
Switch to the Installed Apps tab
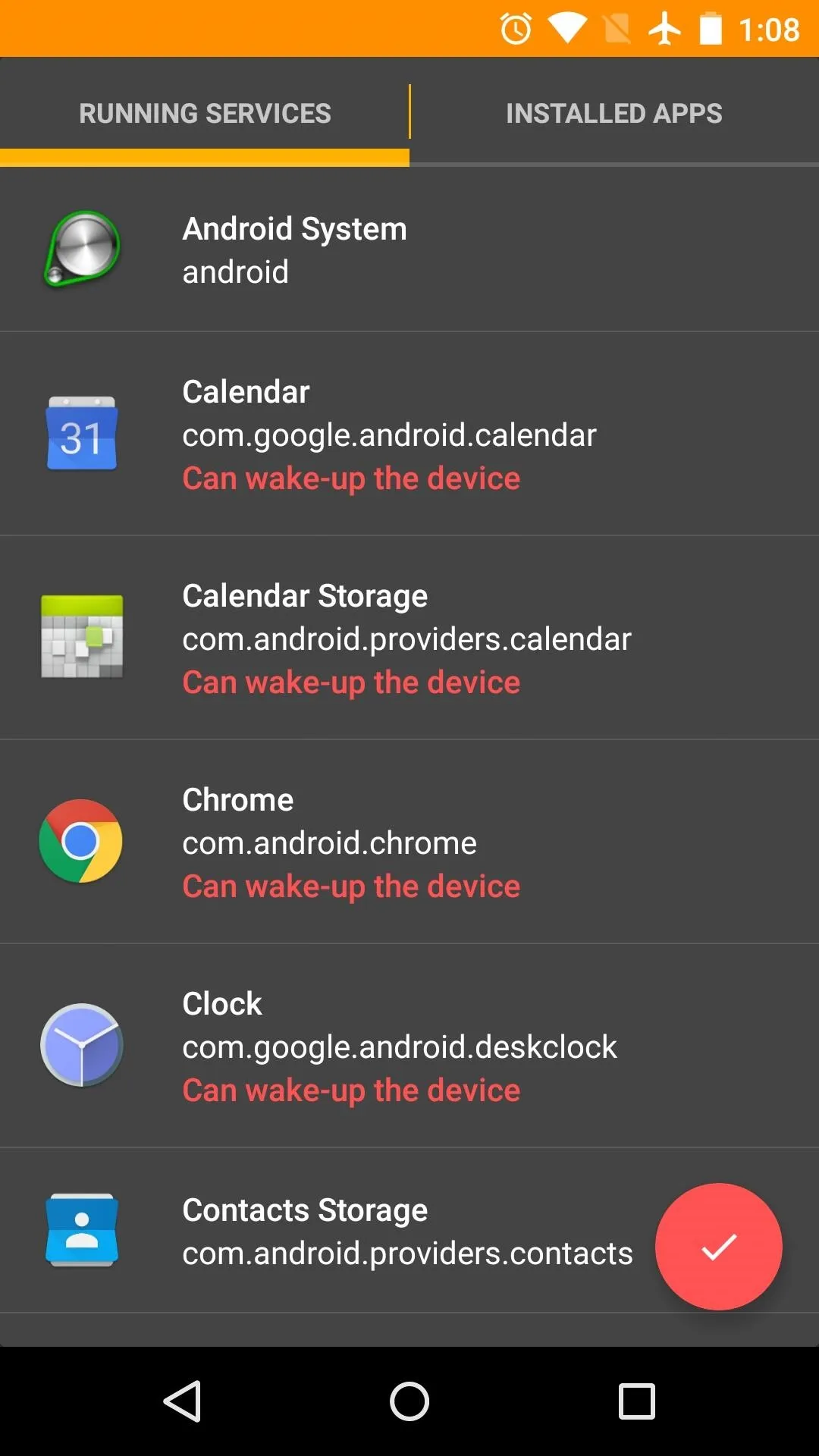point(614,112)
